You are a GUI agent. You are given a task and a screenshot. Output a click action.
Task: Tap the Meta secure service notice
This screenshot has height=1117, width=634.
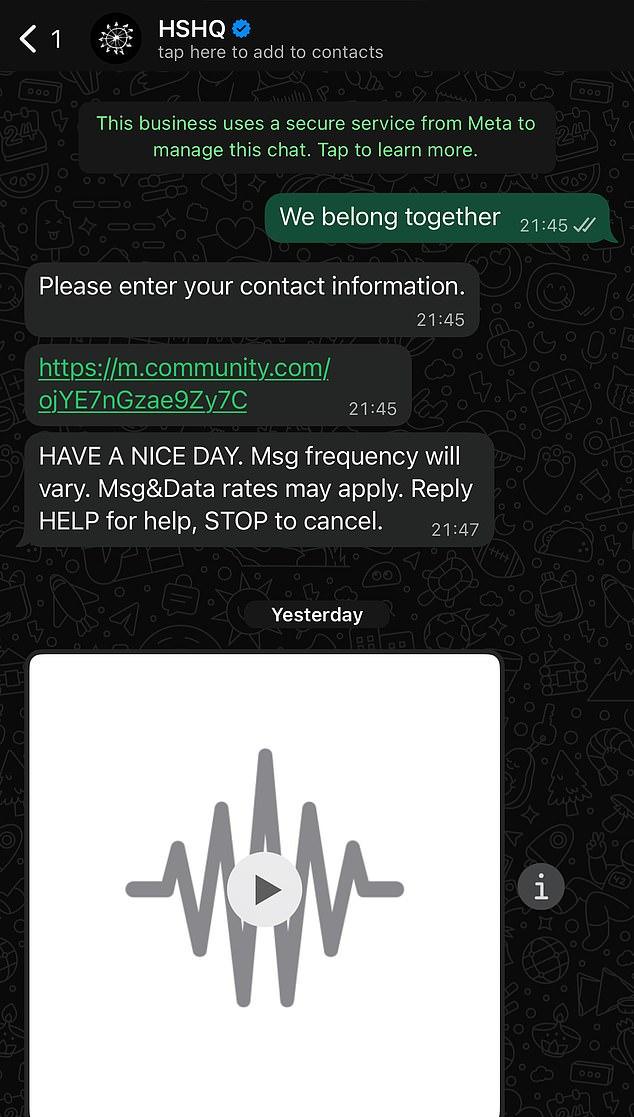[315, 137]
